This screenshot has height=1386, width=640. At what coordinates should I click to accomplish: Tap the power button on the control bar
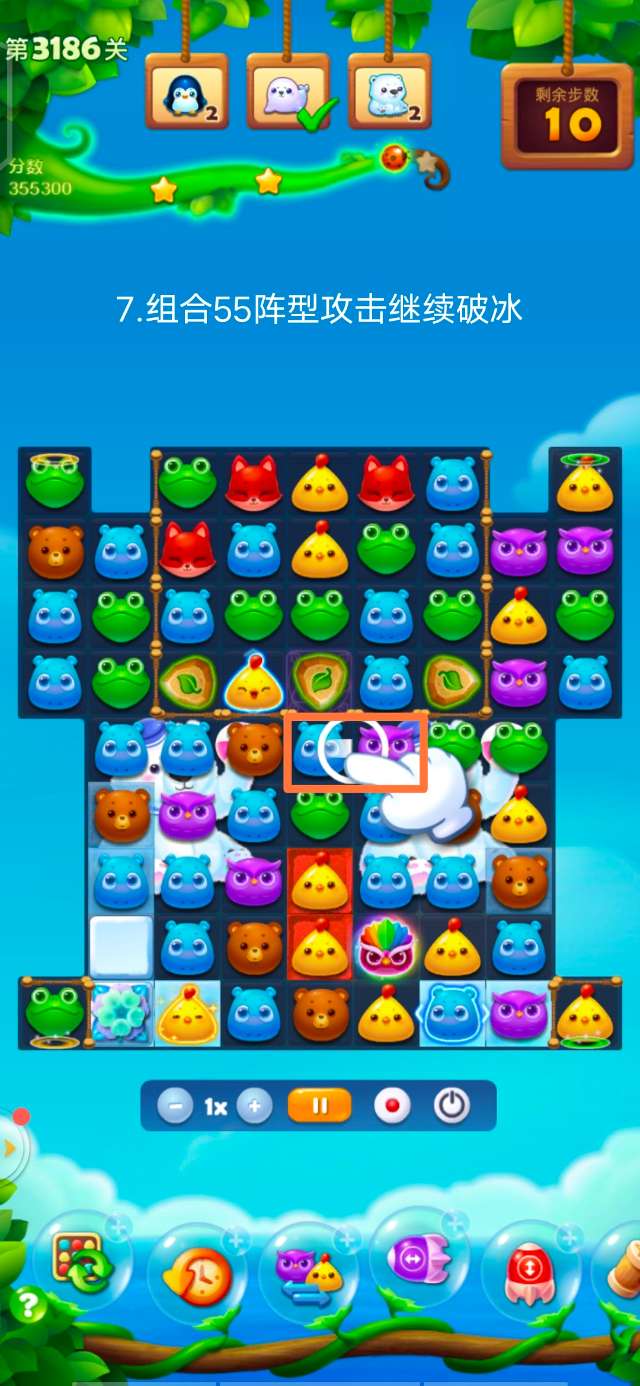click(x=452, y=1106)
